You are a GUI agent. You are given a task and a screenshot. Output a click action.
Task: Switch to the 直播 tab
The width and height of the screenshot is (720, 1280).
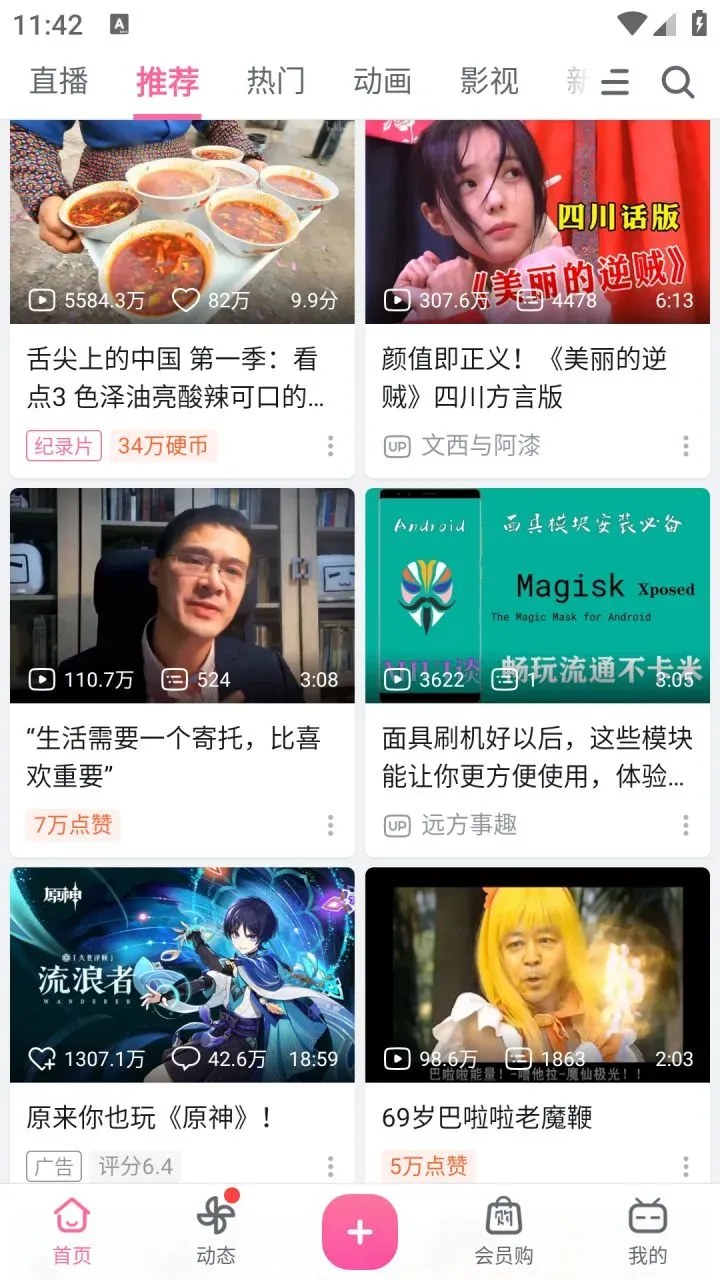pyautogui.click(x=59, y=81)
